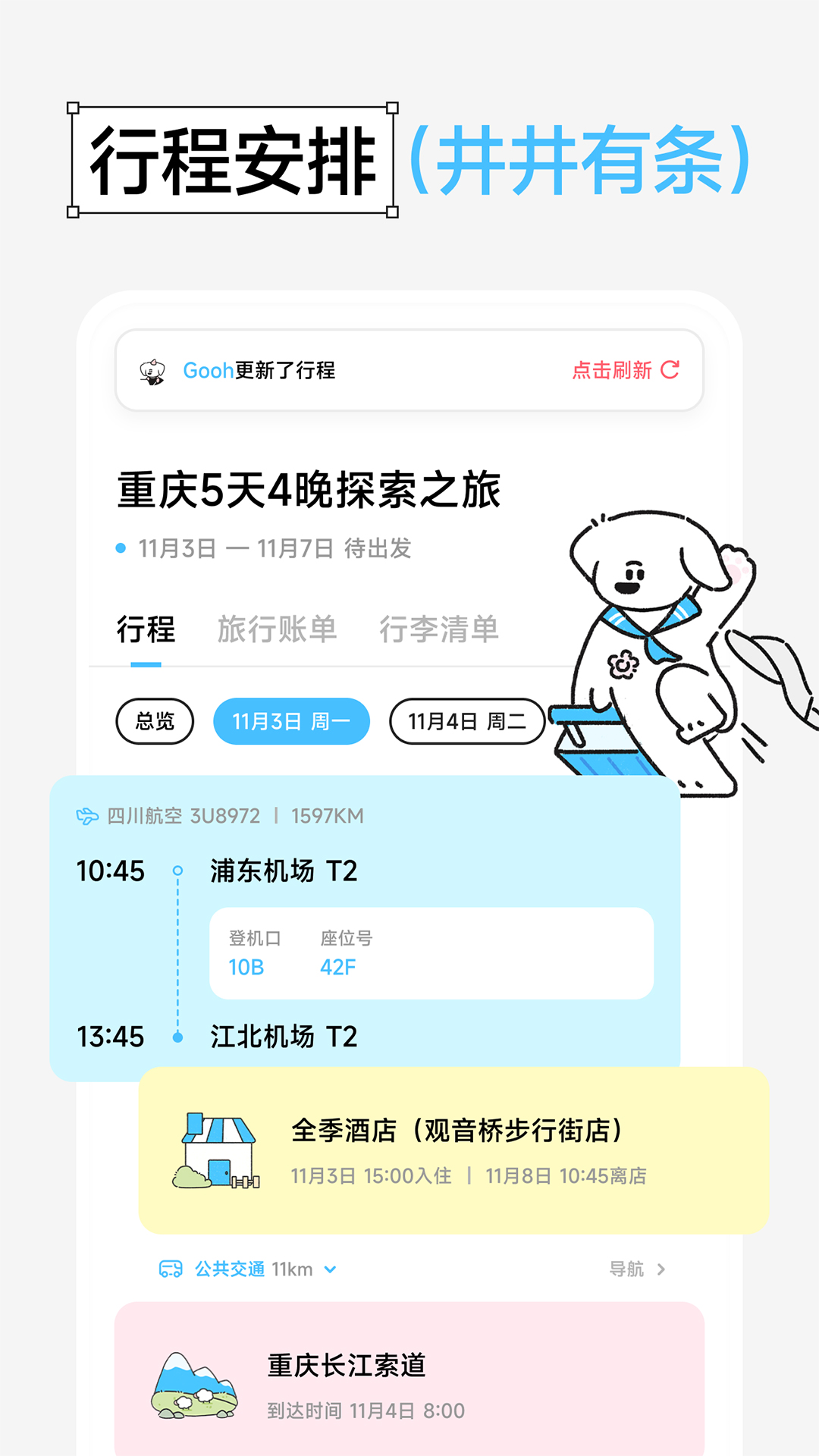This screenshot has height=1456, width=819.
Task: Select the airplane icon beside 四川航空
Action: [88, 816]
